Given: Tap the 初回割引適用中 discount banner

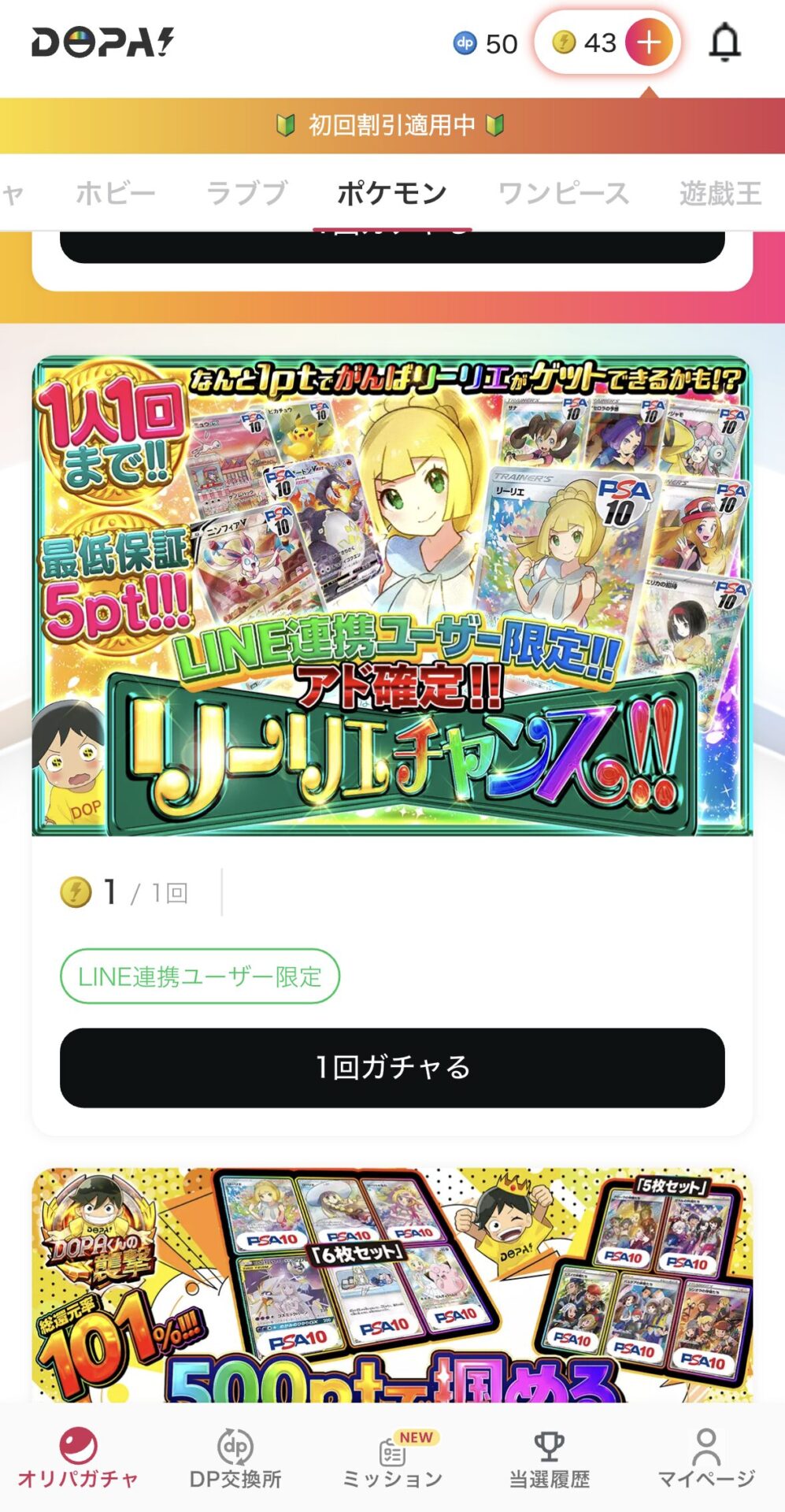Looking at the screenshot, I should coord(391,125).
